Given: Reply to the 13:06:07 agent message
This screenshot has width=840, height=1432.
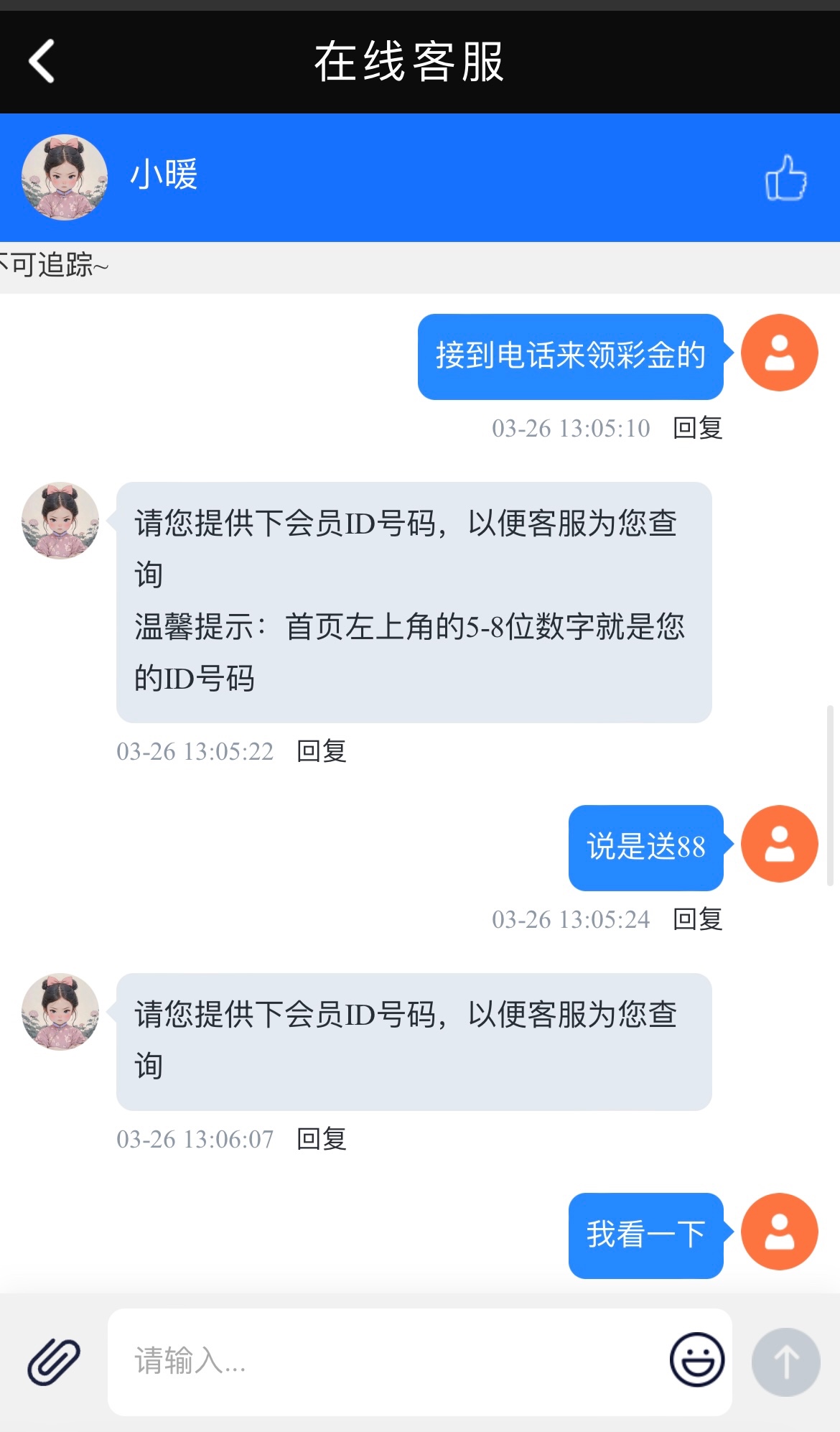Looking at the screenshot, I should 322,1139.
